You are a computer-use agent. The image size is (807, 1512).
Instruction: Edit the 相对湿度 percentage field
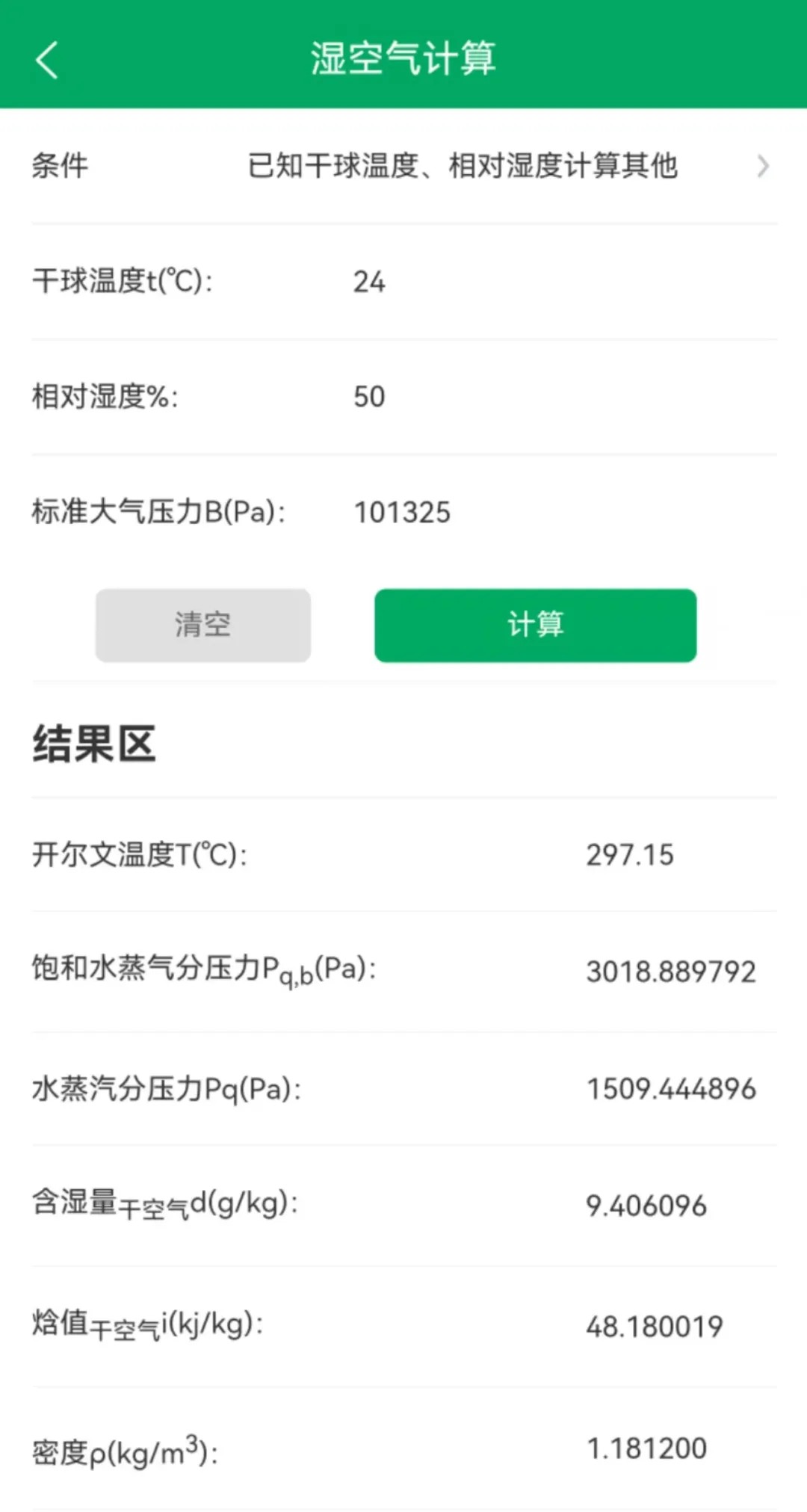[x=553, y=397]
